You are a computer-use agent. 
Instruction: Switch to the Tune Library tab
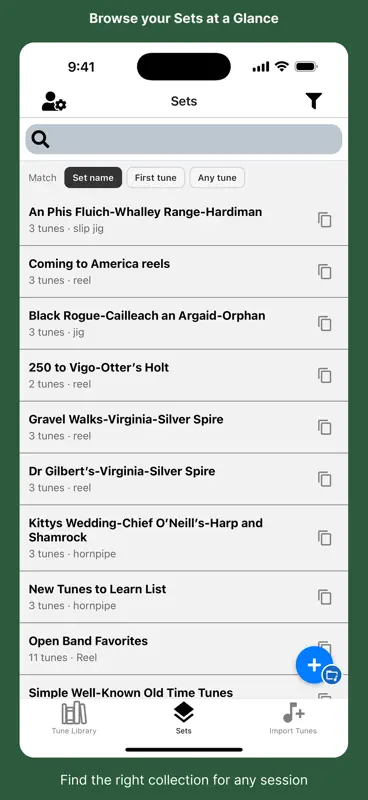coord(74,718)
